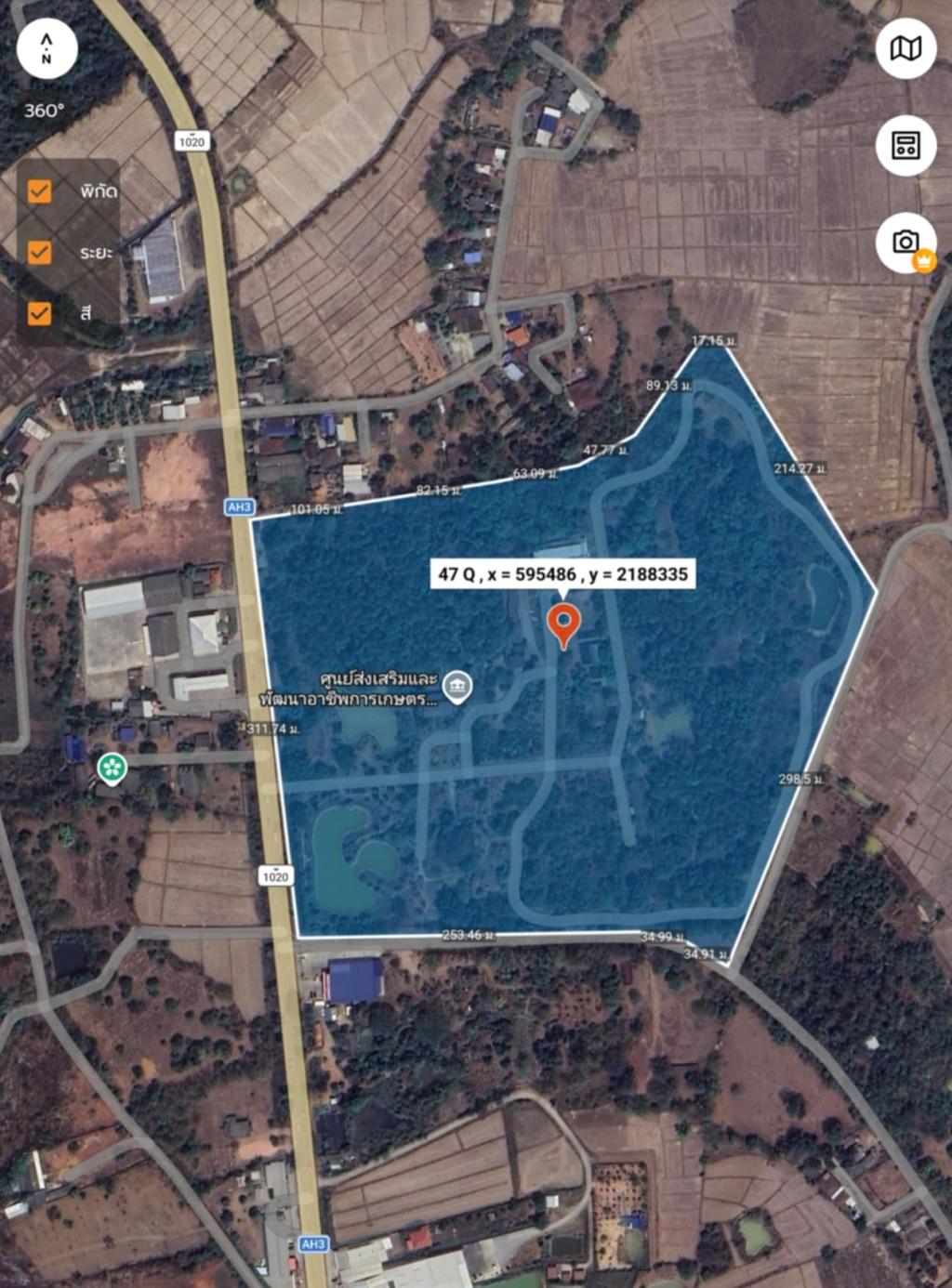This screenshot has height=1288, width=952.
Task: Capture the map with the camera button
Action: (x=906, y=243)
